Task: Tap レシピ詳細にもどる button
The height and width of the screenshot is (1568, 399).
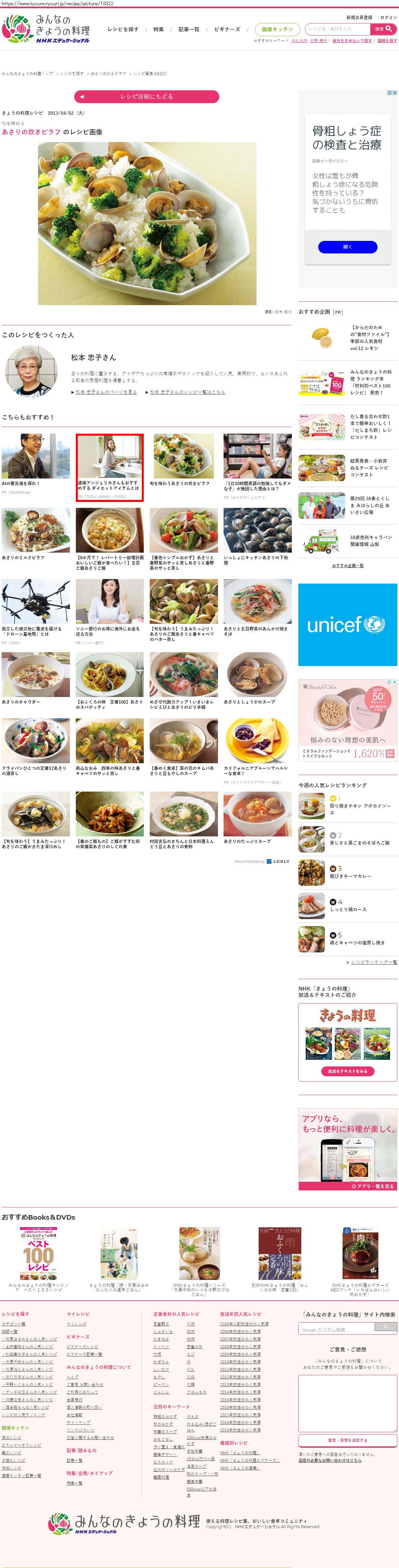Action: click(146, 96)
